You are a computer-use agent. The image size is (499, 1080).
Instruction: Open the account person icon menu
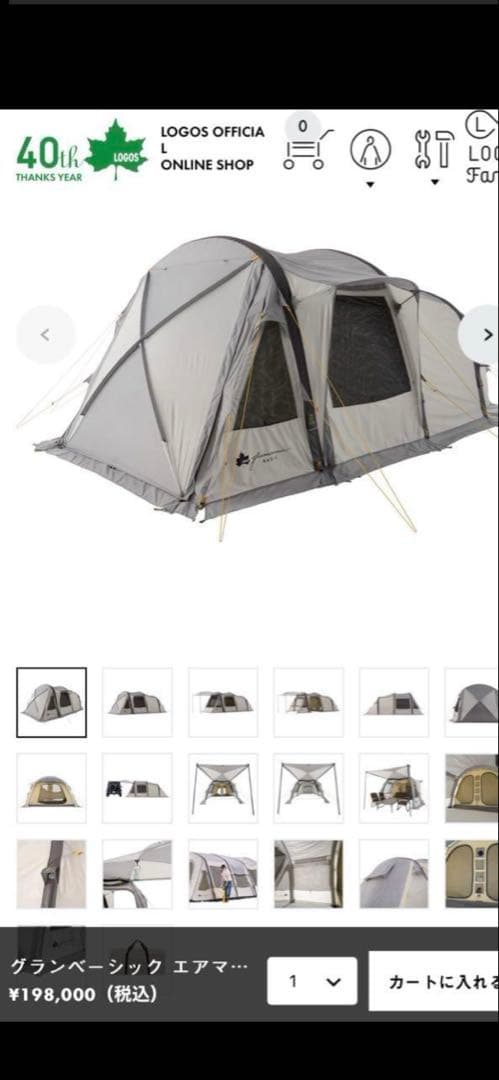(370, 150)
